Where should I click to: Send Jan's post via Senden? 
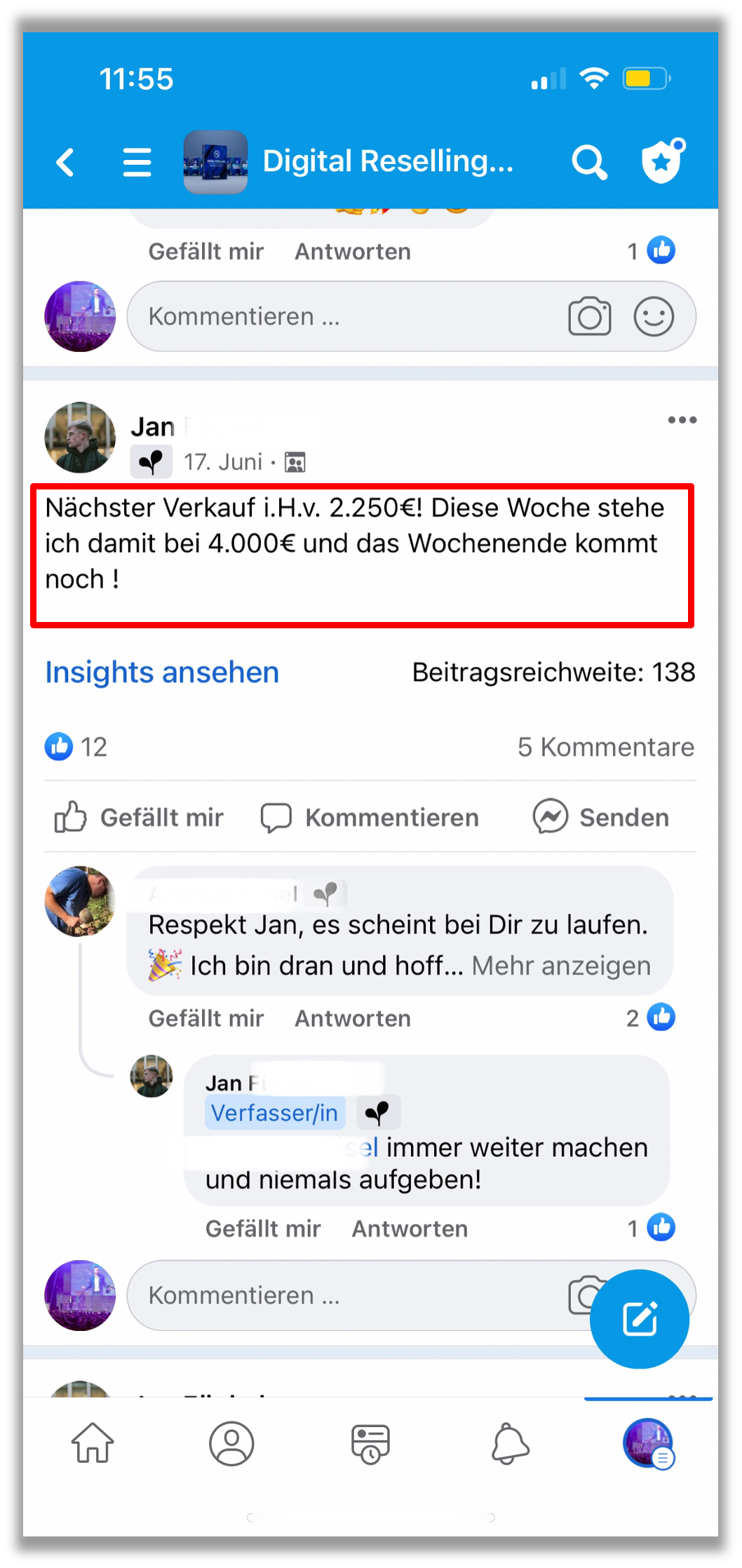pos(601,818)
